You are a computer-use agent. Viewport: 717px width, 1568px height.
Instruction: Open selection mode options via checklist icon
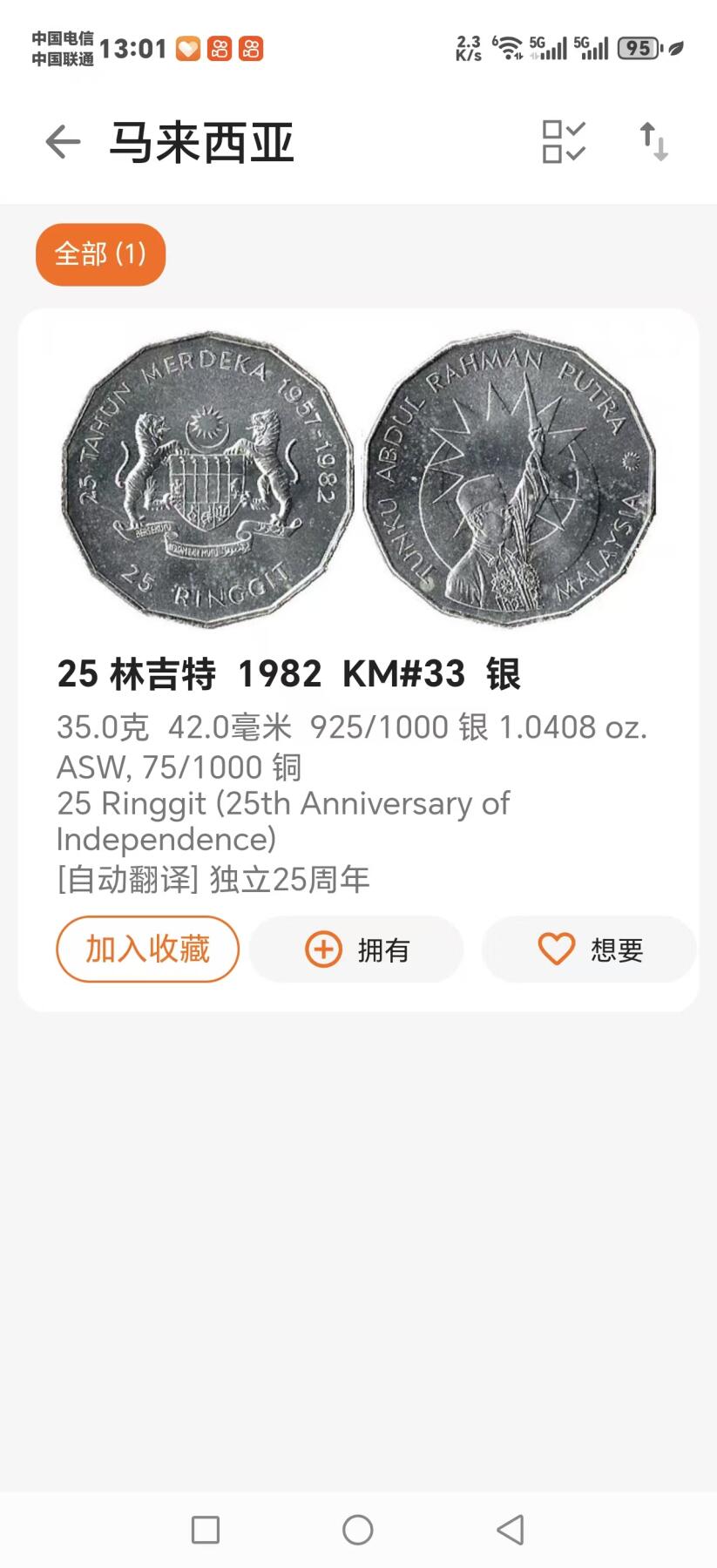(563, 142)
